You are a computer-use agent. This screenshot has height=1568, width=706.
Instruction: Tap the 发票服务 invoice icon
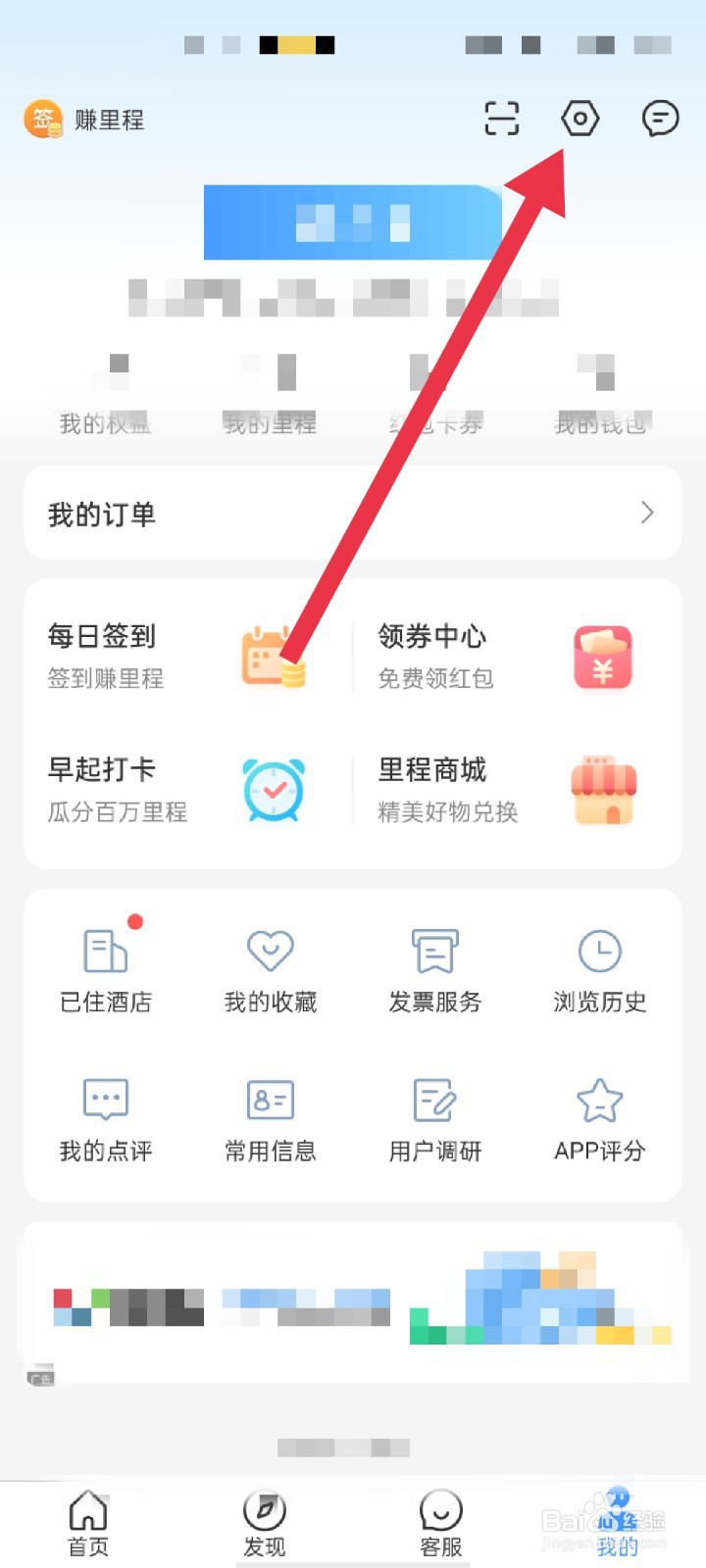pyautogui.click(x=434, y=951)
